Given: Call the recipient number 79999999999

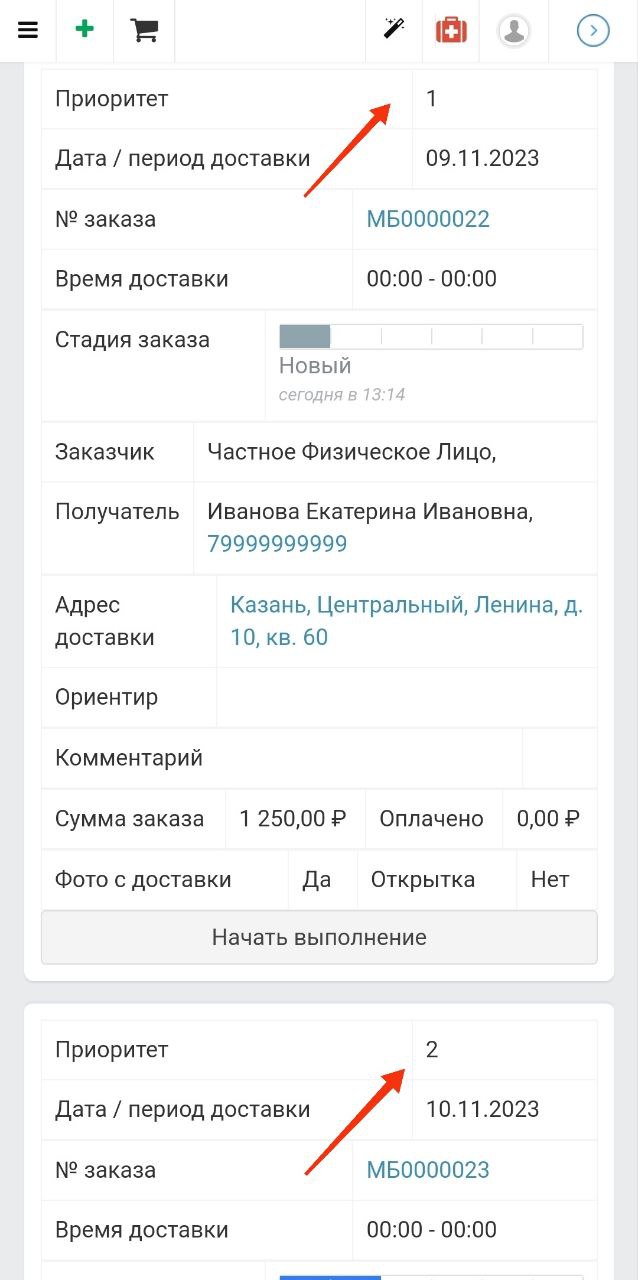Looking at the screenshot, I should click(277, 544).
